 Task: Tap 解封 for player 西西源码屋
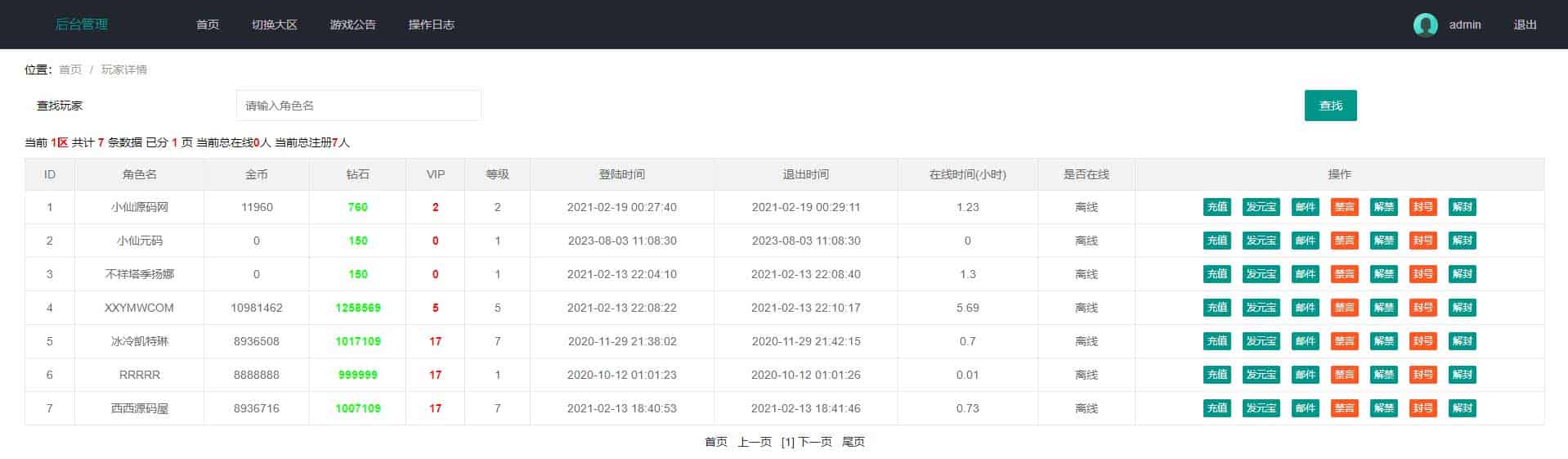pyautogui.click(x=1462, y=408)
